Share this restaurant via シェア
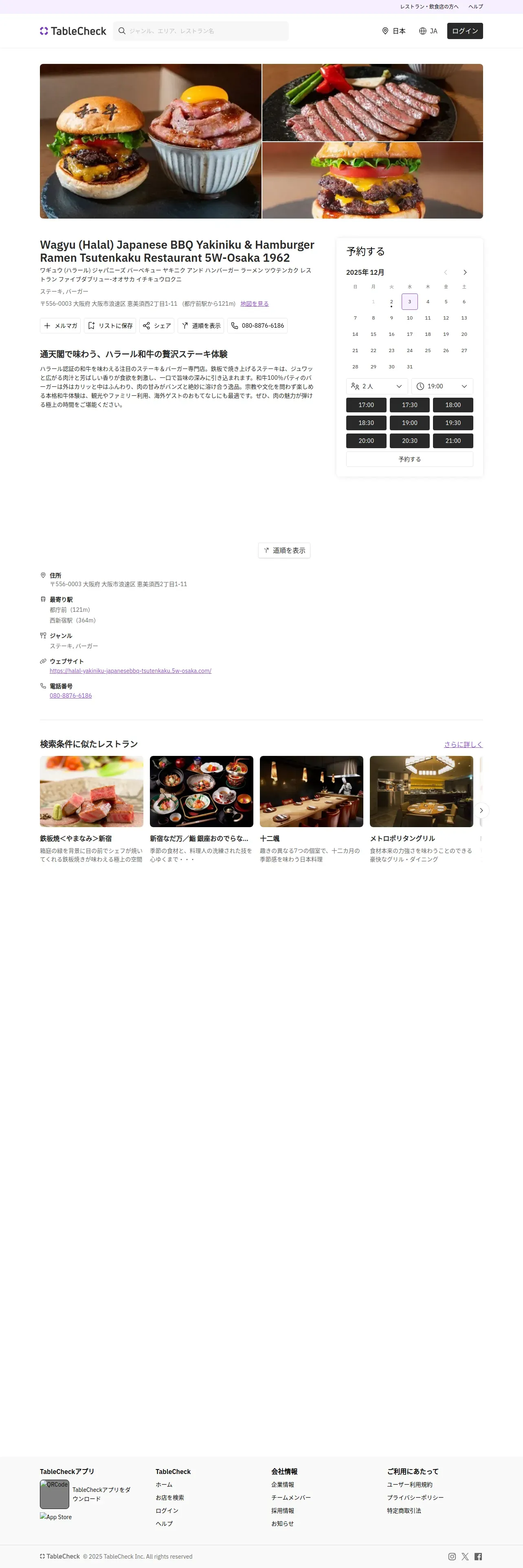 156,326
